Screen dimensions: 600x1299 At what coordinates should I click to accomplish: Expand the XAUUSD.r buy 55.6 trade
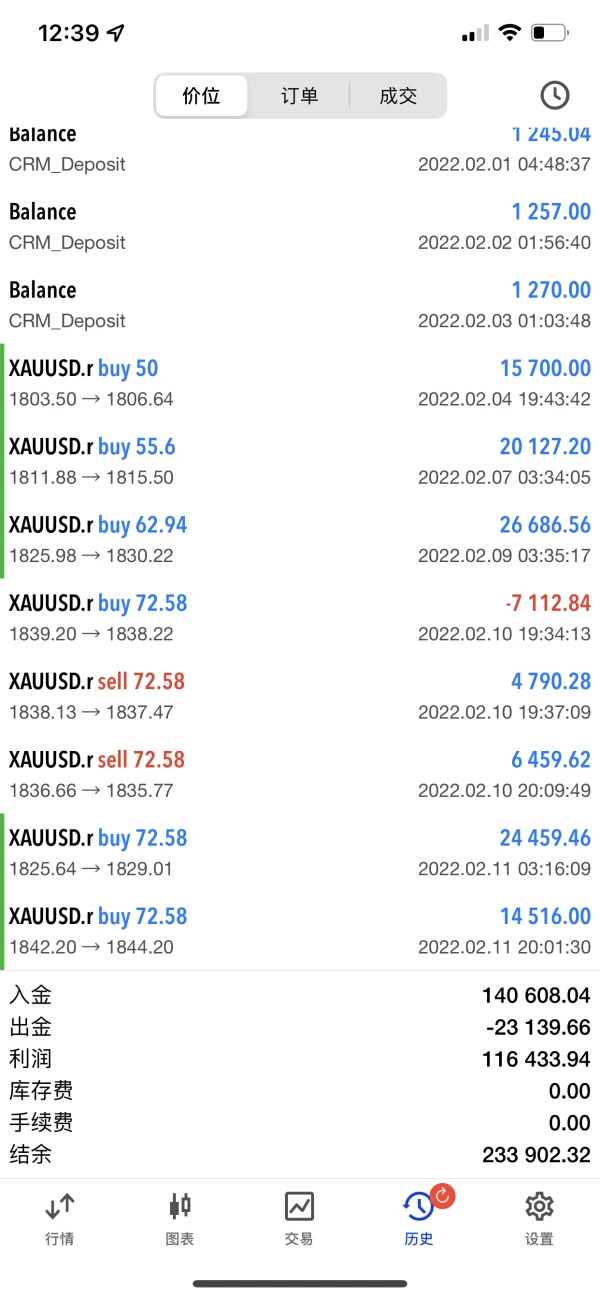pyautogui.click(x=300, y=461)
